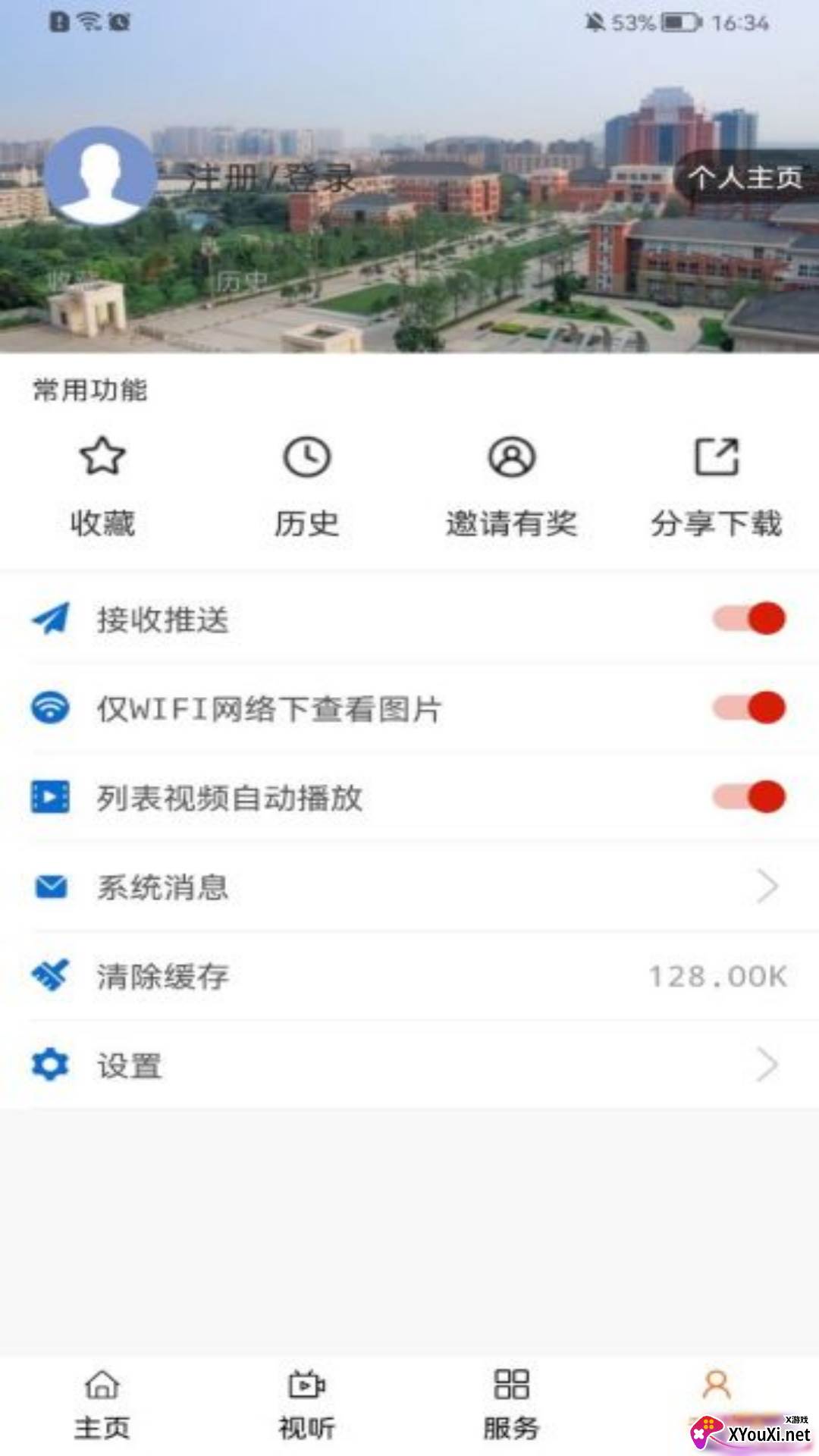The image size is (819, 1456).
Task: Open 设置 settings row
Action: pos(409,1065)
